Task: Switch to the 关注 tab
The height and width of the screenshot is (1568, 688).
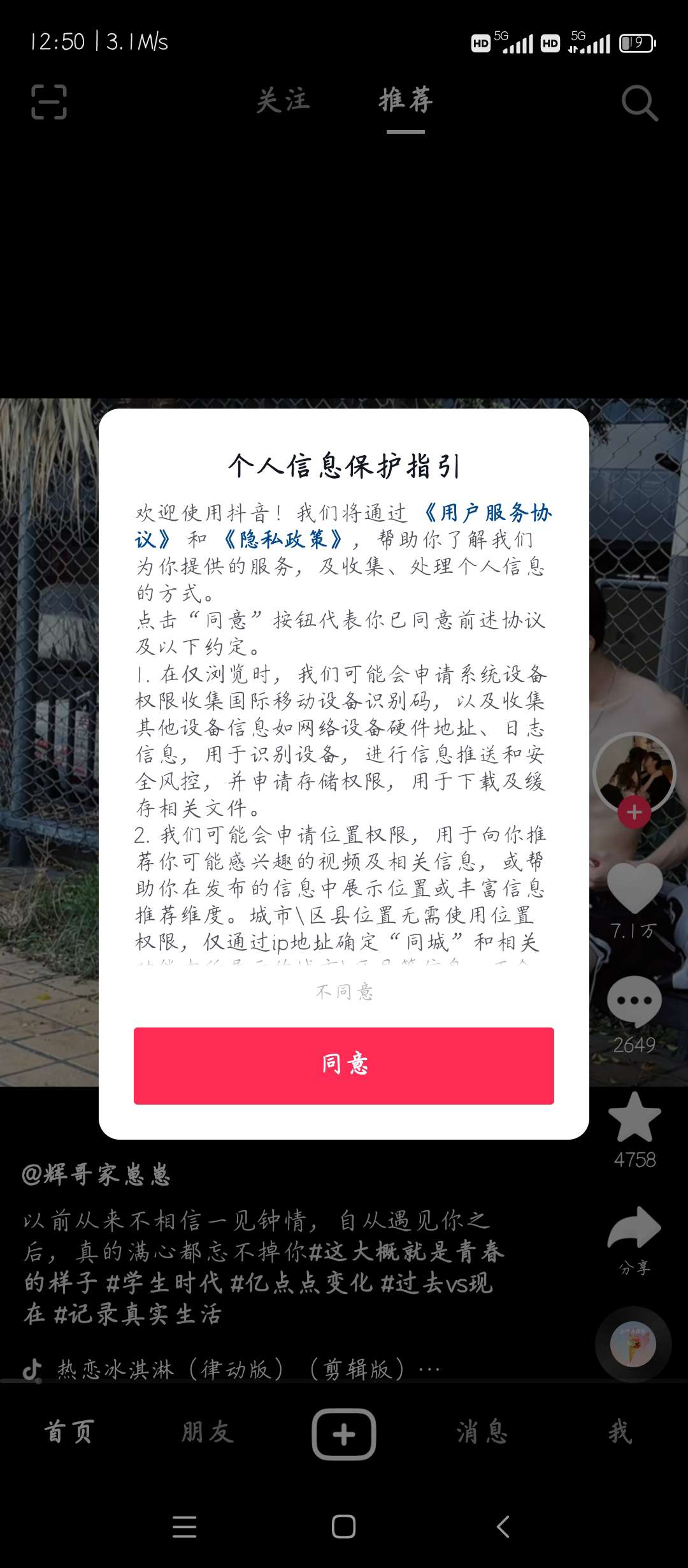Action: (283, 101)
